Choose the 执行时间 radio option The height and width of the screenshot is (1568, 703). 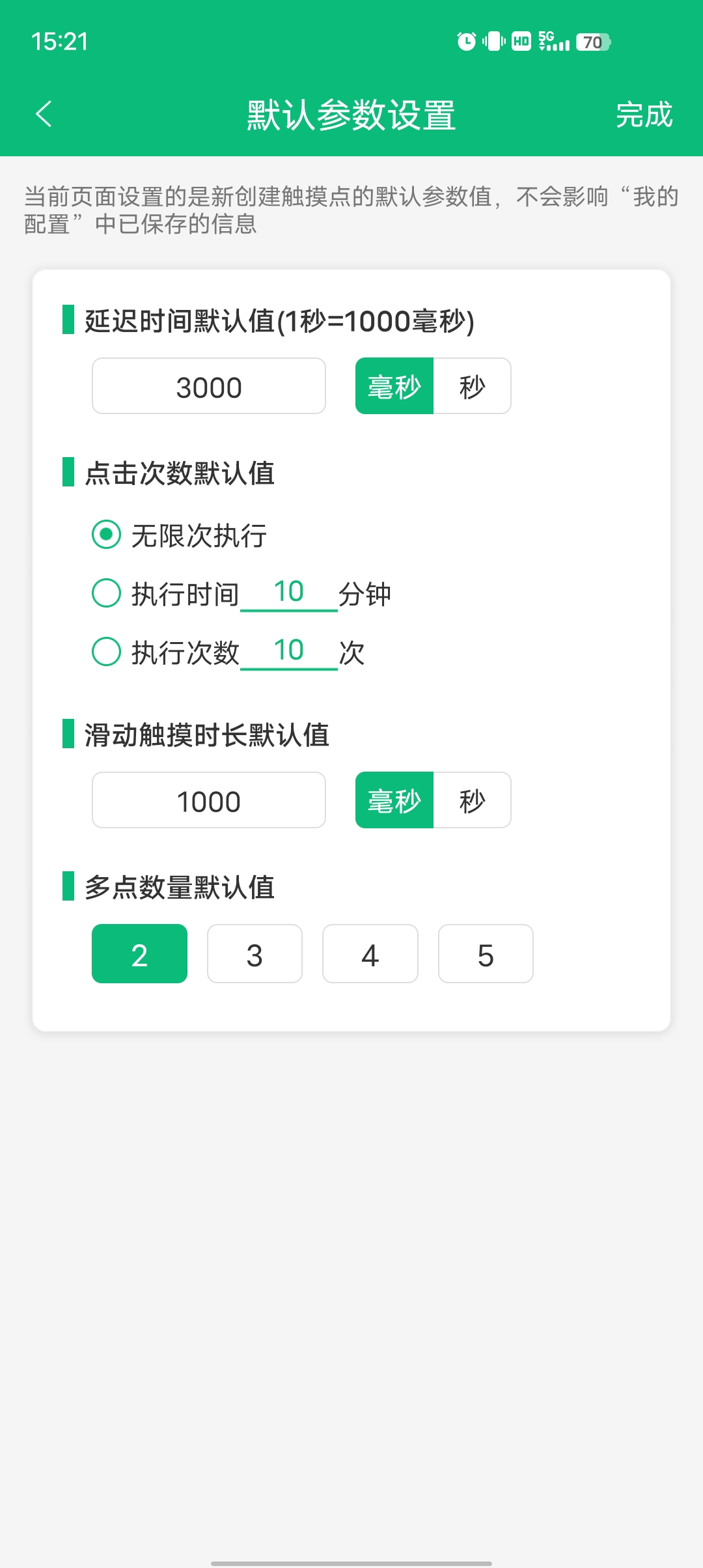click(x=107, y=593)
